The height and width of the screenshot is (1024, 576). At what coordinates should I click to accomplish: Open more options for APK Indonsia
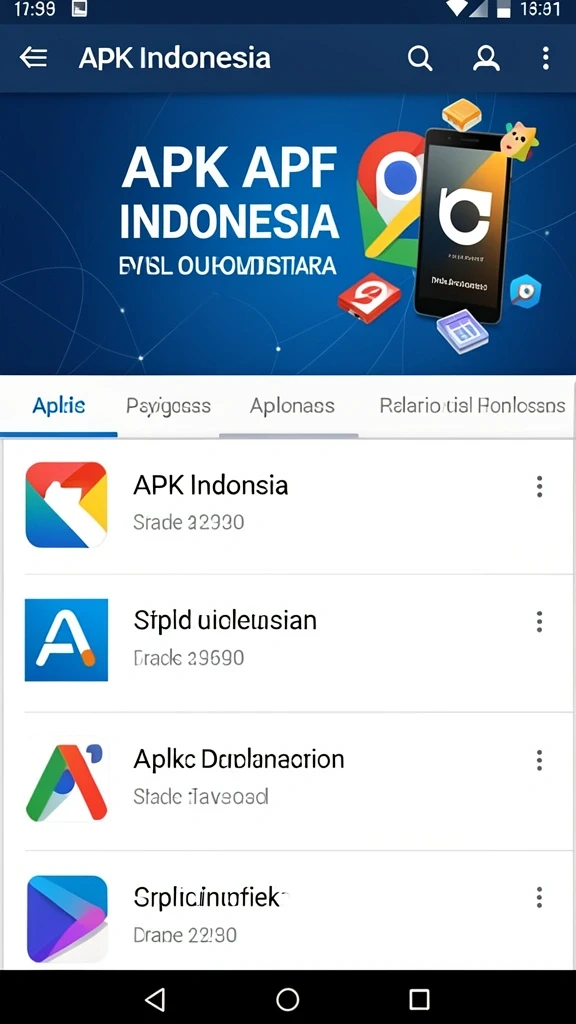[539, 487]
